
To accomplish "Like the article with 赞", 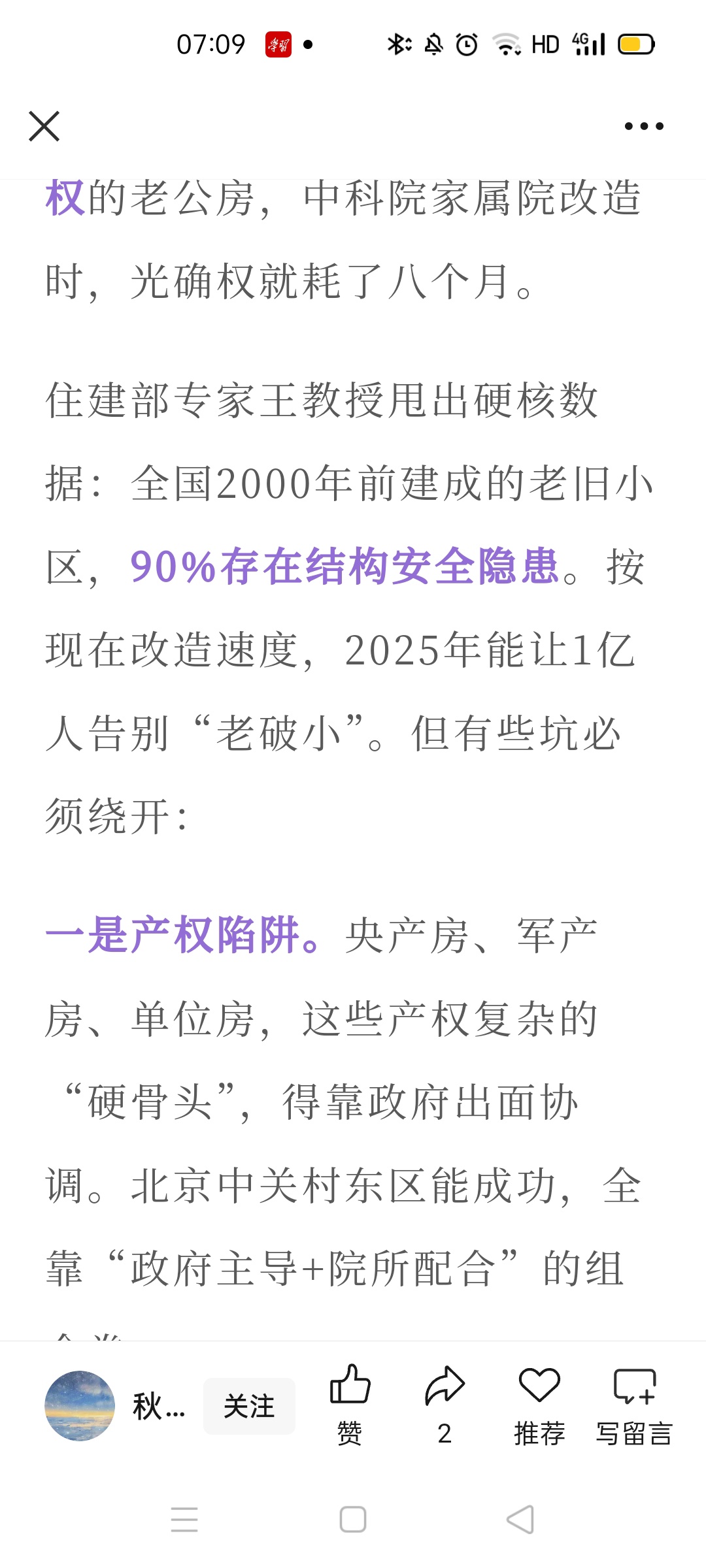I will [350, 1405].
